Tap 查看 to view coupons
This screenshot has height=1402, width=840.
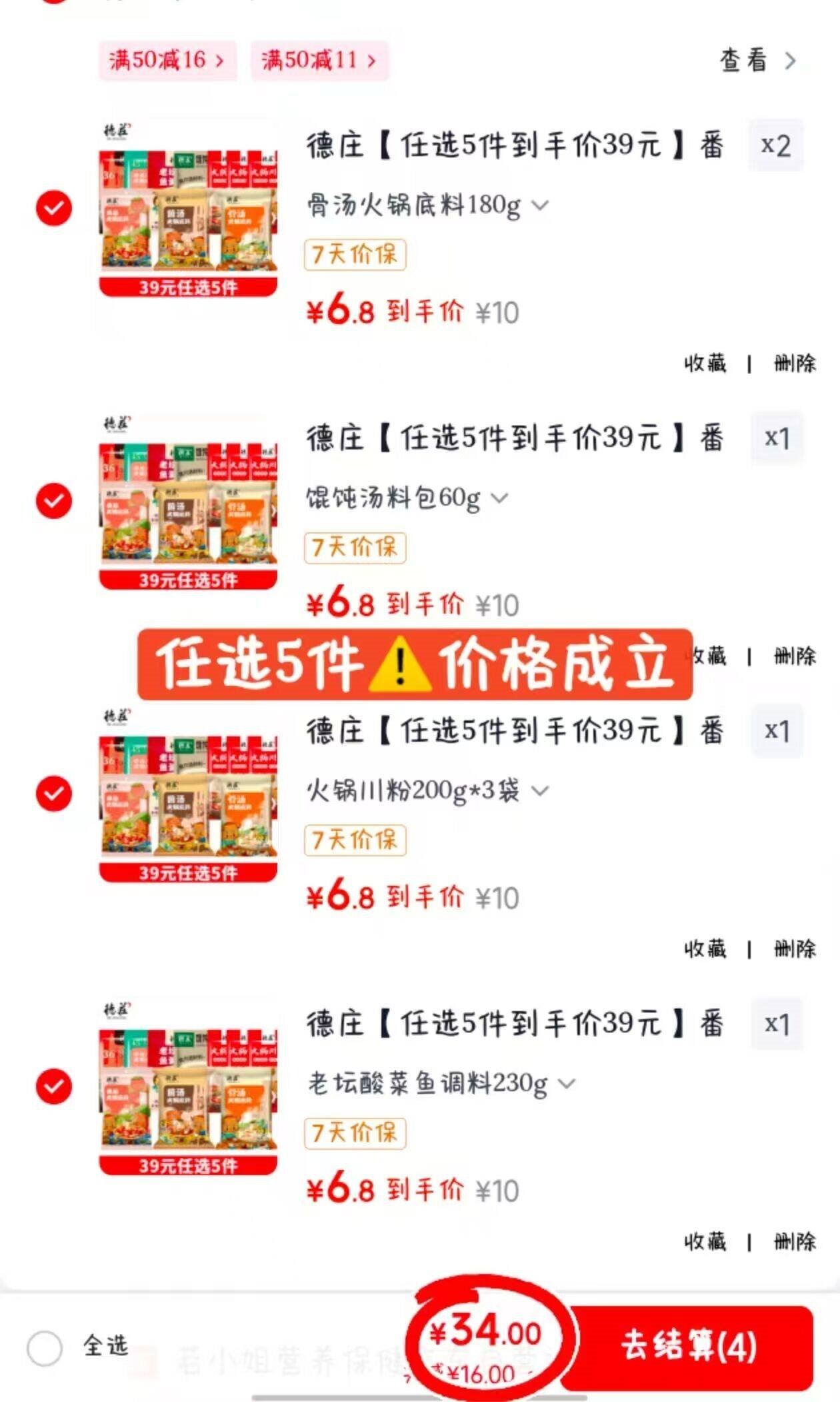(757, 61)
